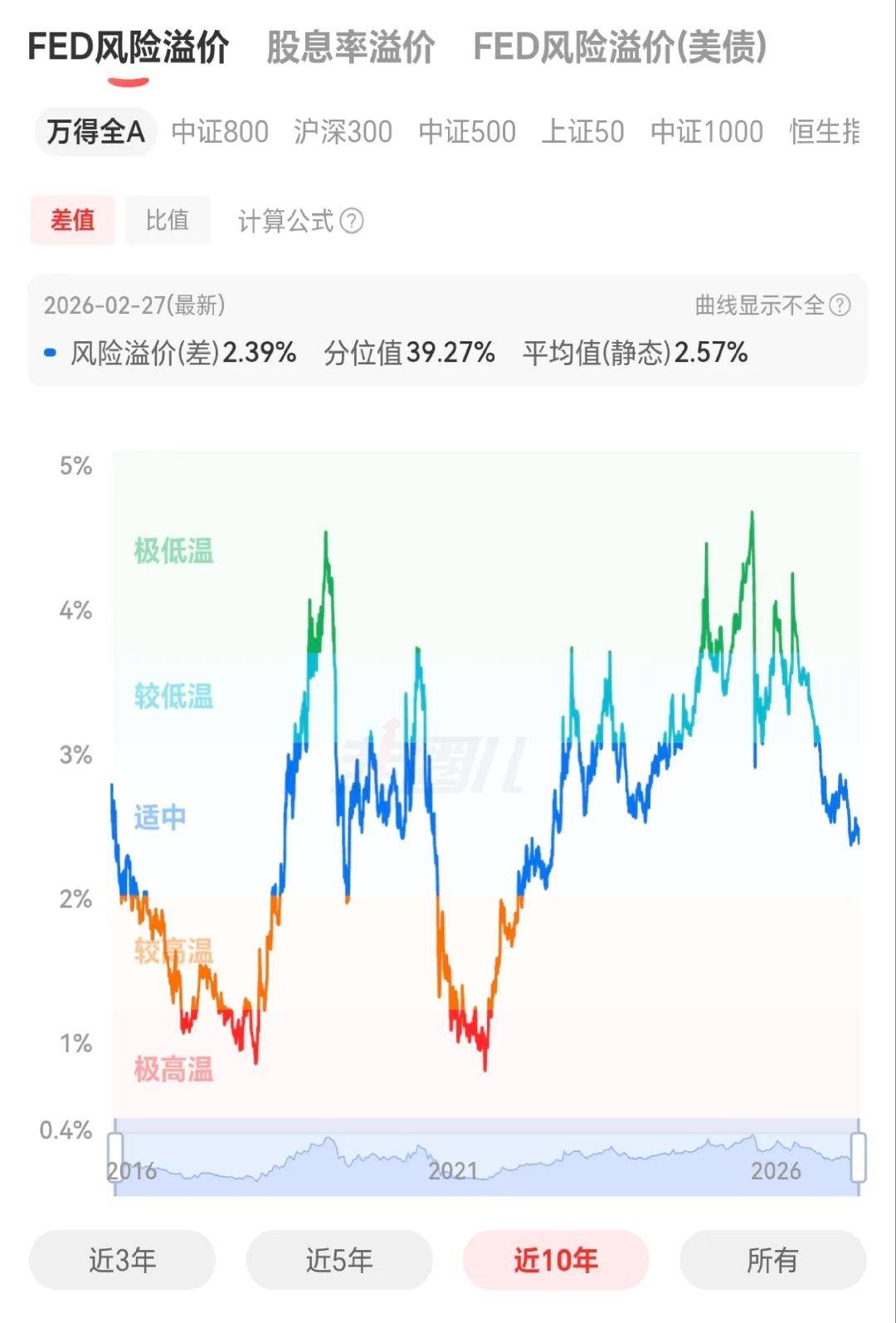Open the FED风险溢价(美债) tab

619,47
